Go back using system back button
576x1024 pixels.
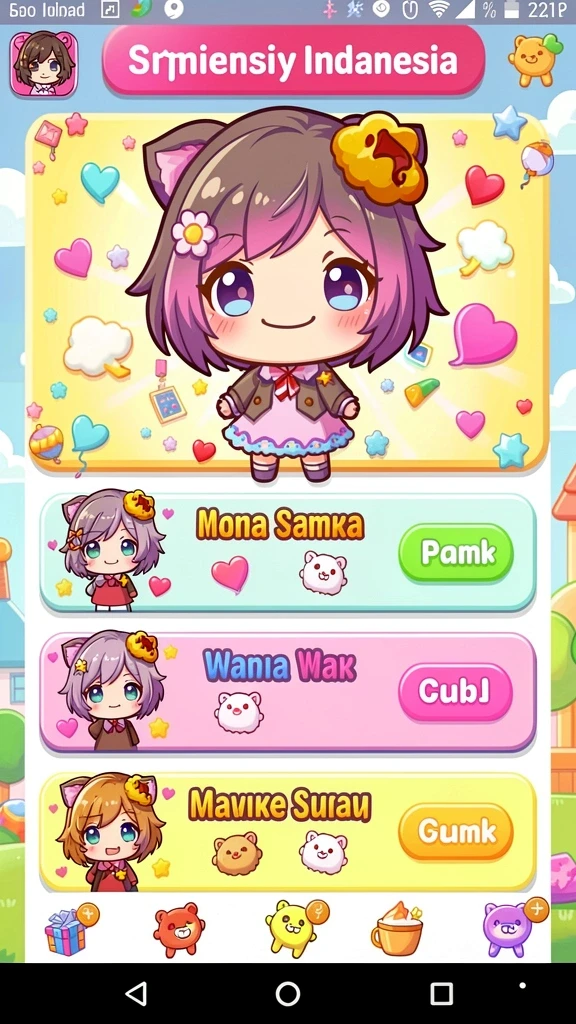coord(135,994)
